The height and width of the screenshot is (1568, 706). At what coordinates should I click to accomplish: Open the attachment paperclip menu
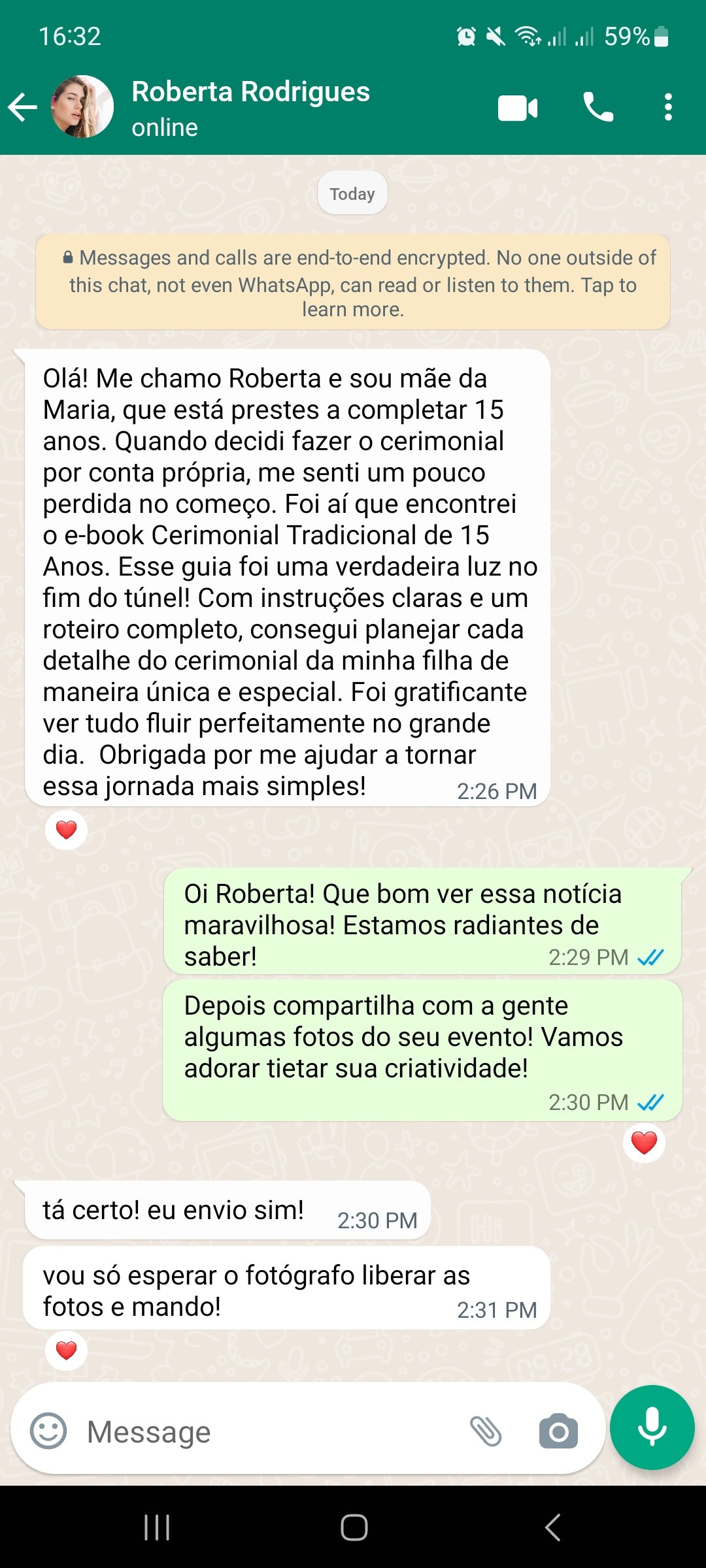(x=486, y=1431)
